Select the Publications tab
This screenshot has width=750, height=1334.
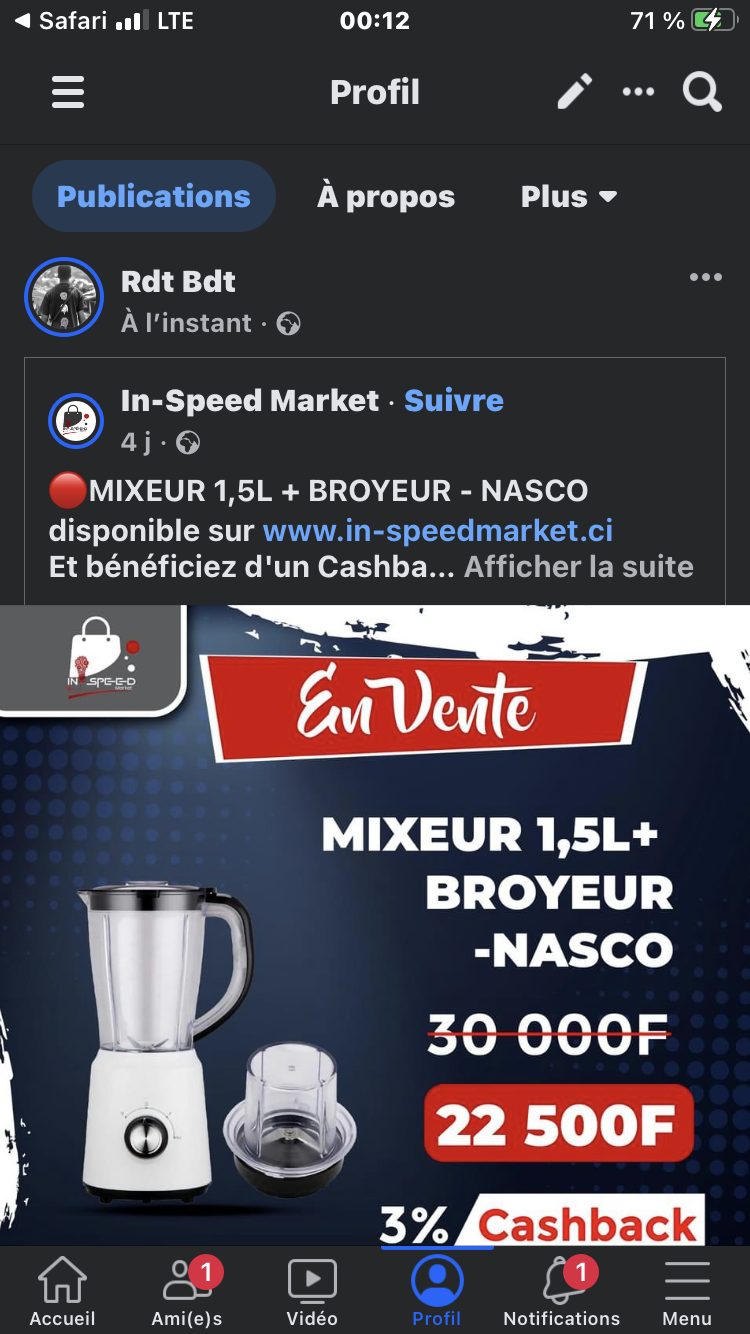pos(153,196)
